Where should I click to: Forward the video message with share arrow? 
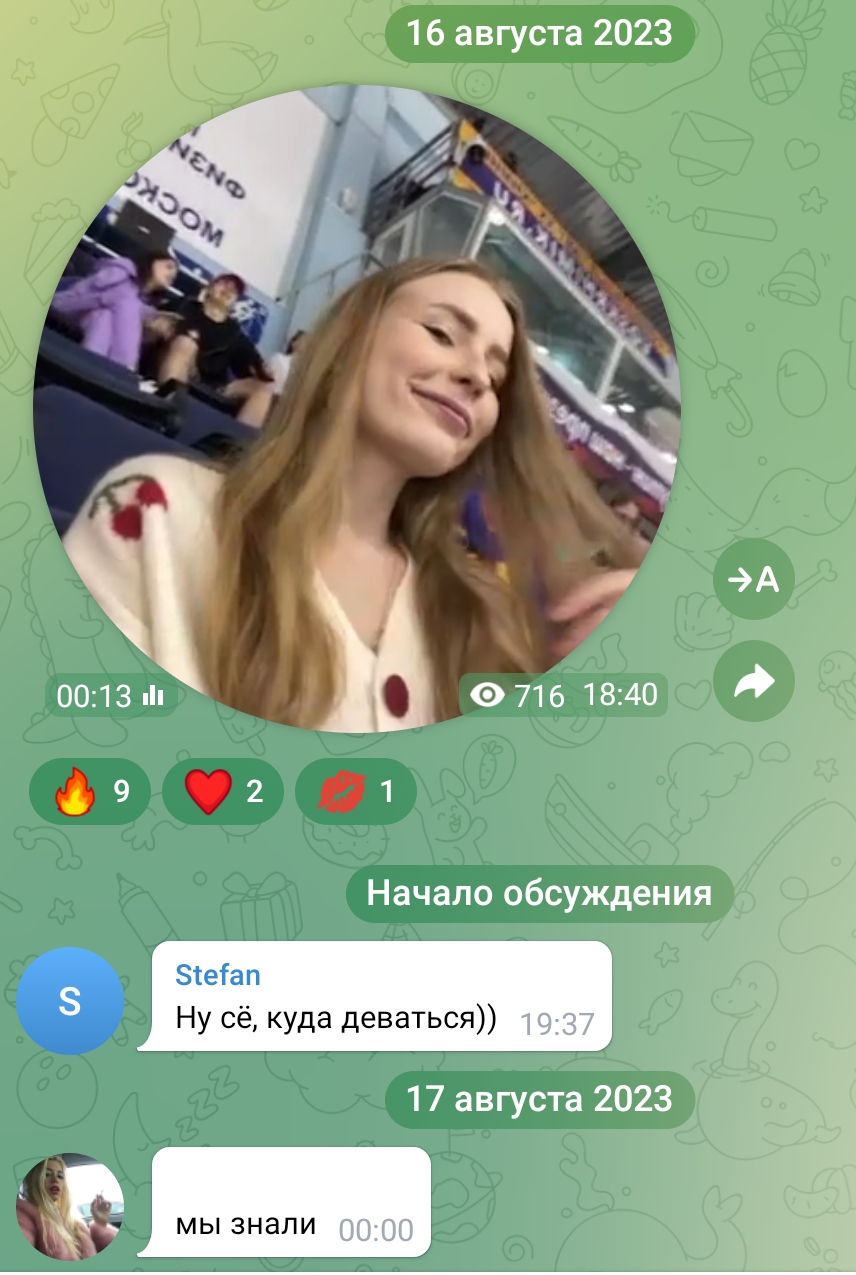point(753,682)
